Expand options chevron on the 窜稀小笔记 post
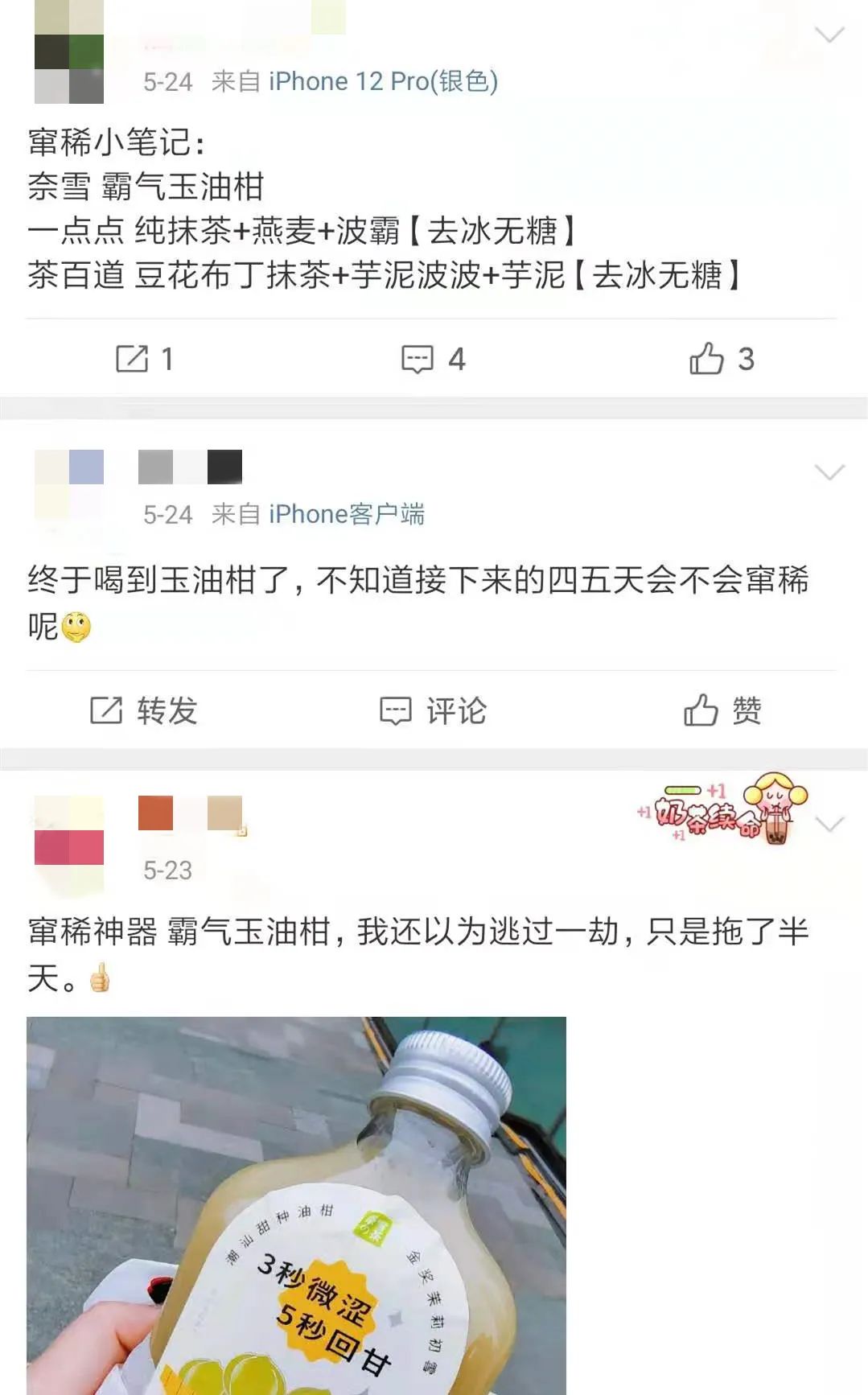 [x=829, y=35]
